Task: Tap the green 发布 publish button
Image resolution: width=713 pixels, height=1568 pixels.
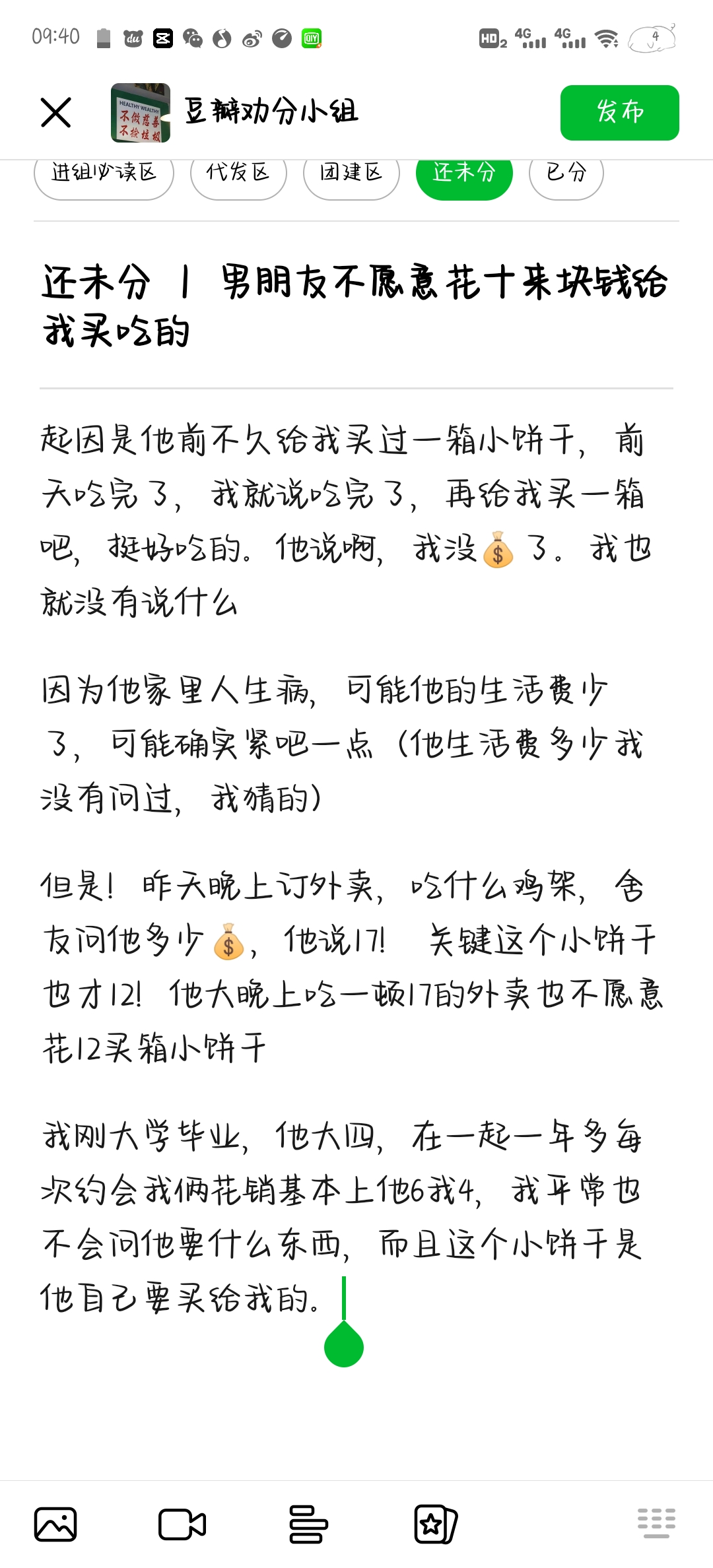Action: coord(619,112)
